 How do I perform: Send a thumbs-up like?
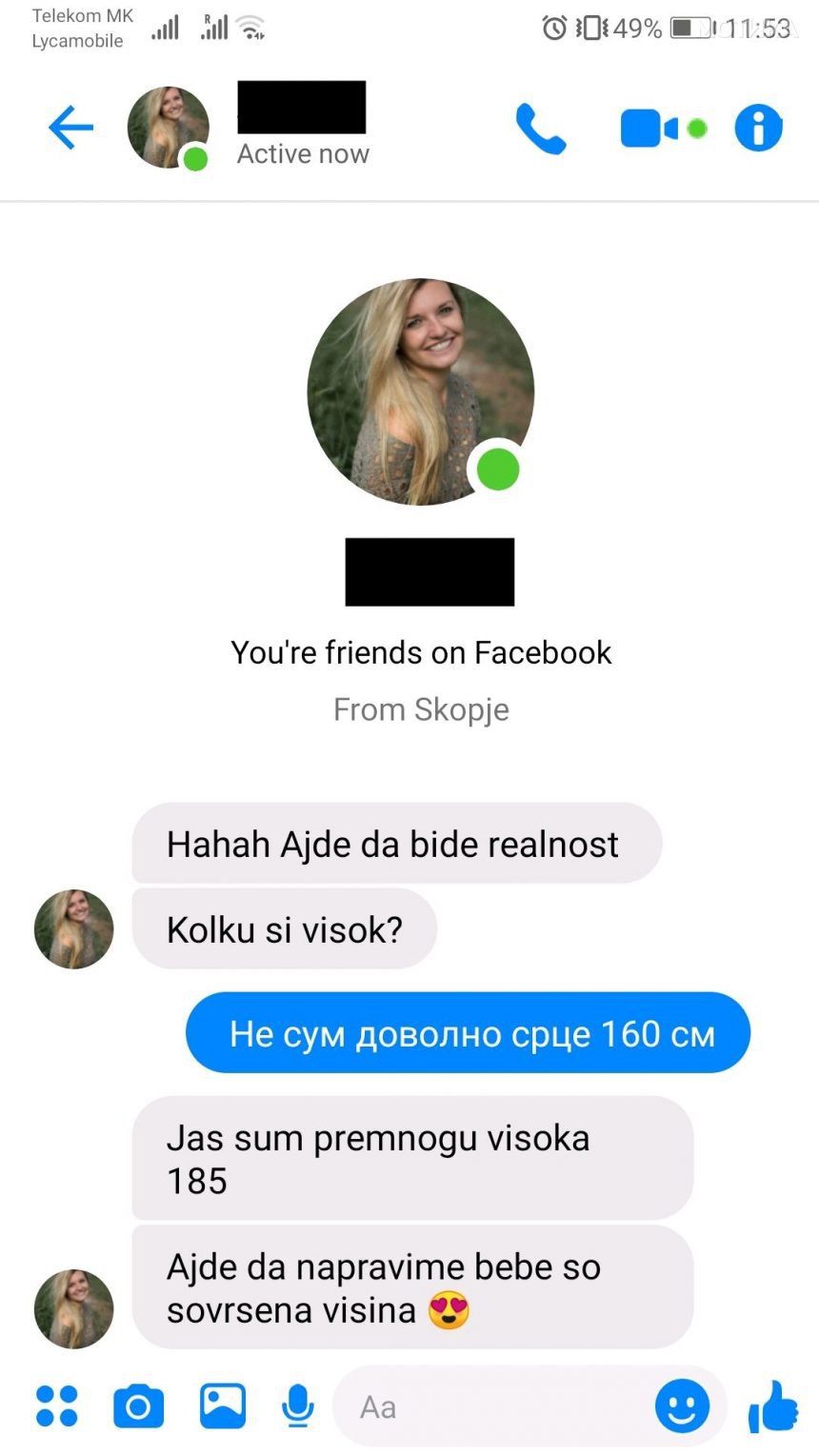[773, 1406]
